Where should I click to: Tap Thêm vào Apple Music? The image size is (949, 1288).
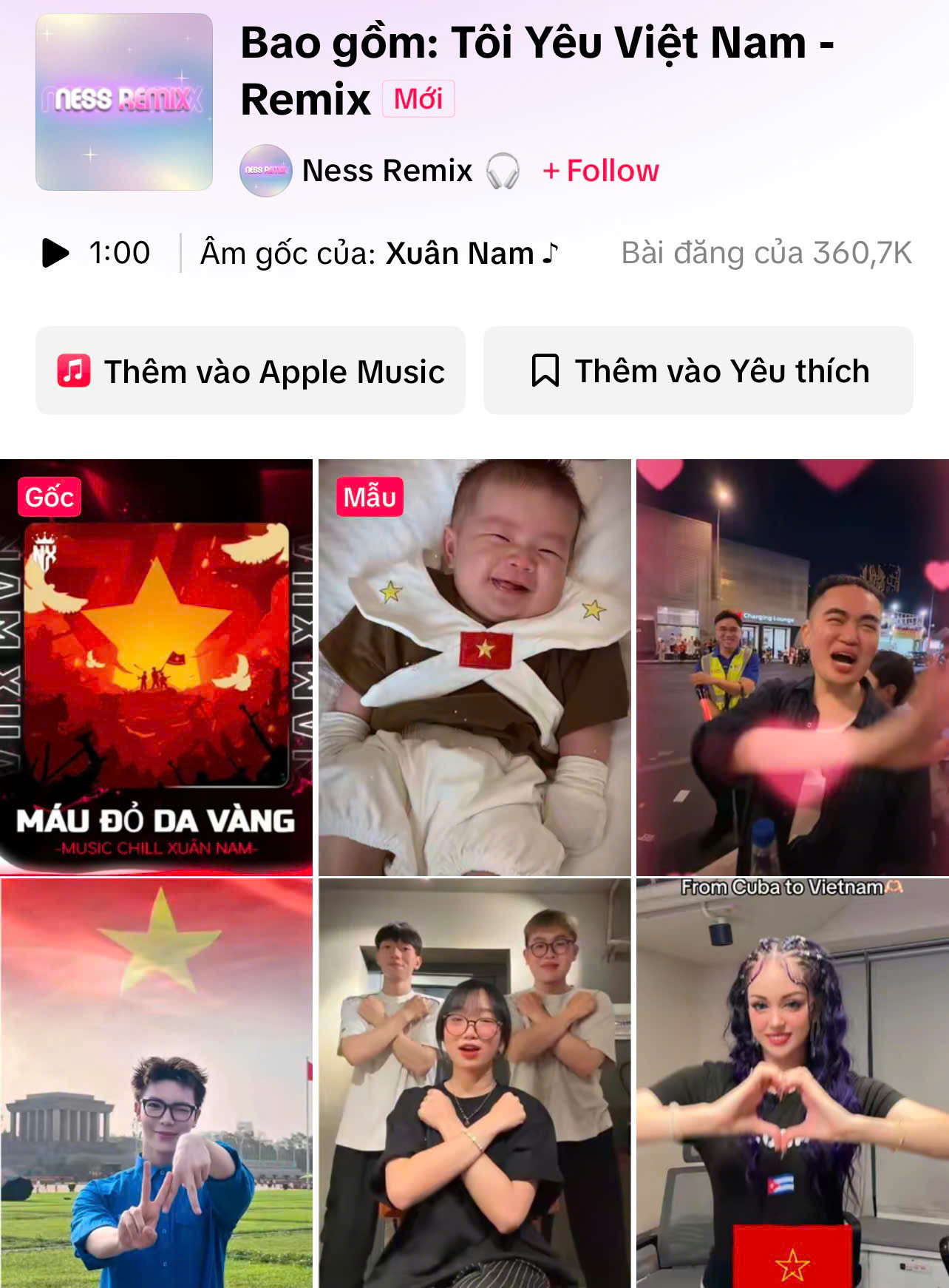pyautogui.click(x=251, y=371)
